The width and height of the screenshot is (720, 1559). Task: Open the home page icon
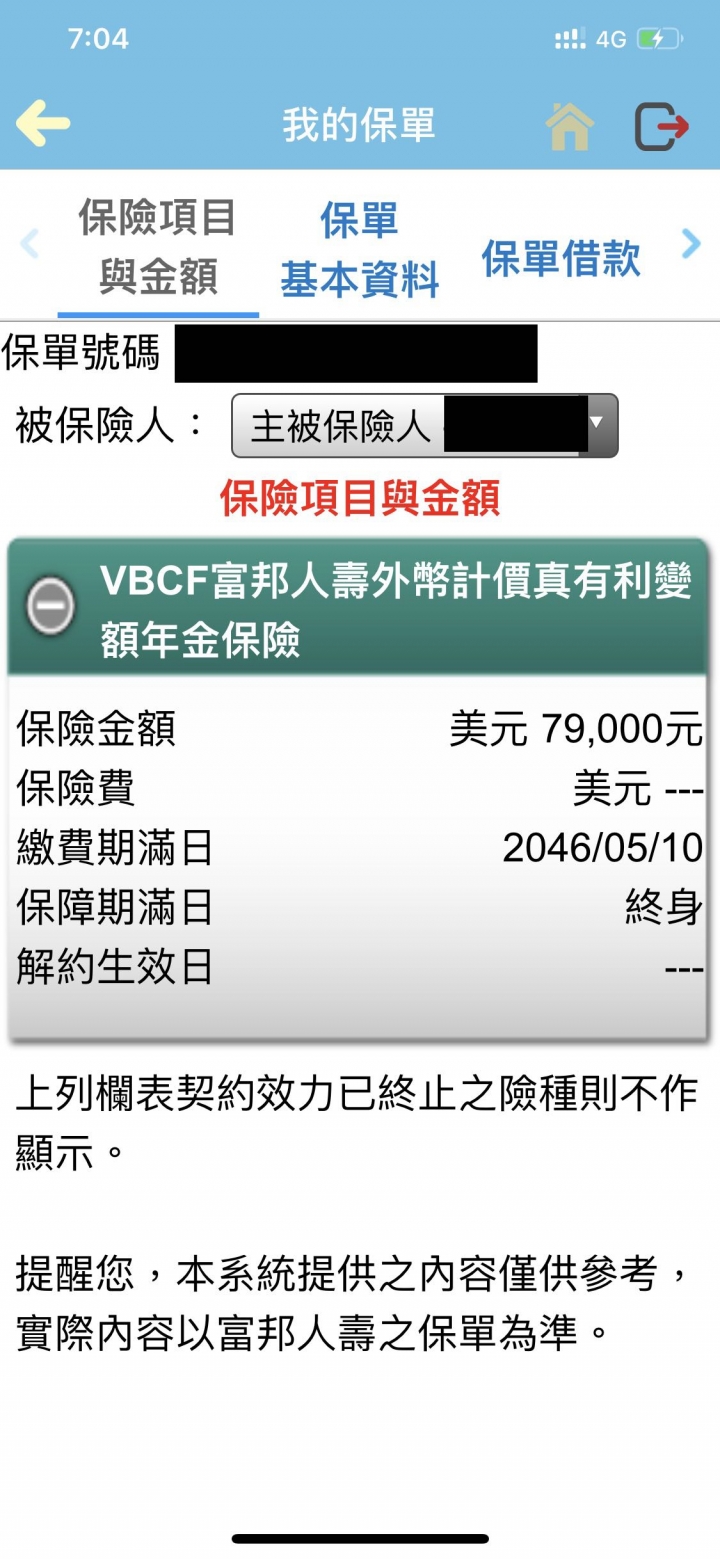[x=569, y=127]
